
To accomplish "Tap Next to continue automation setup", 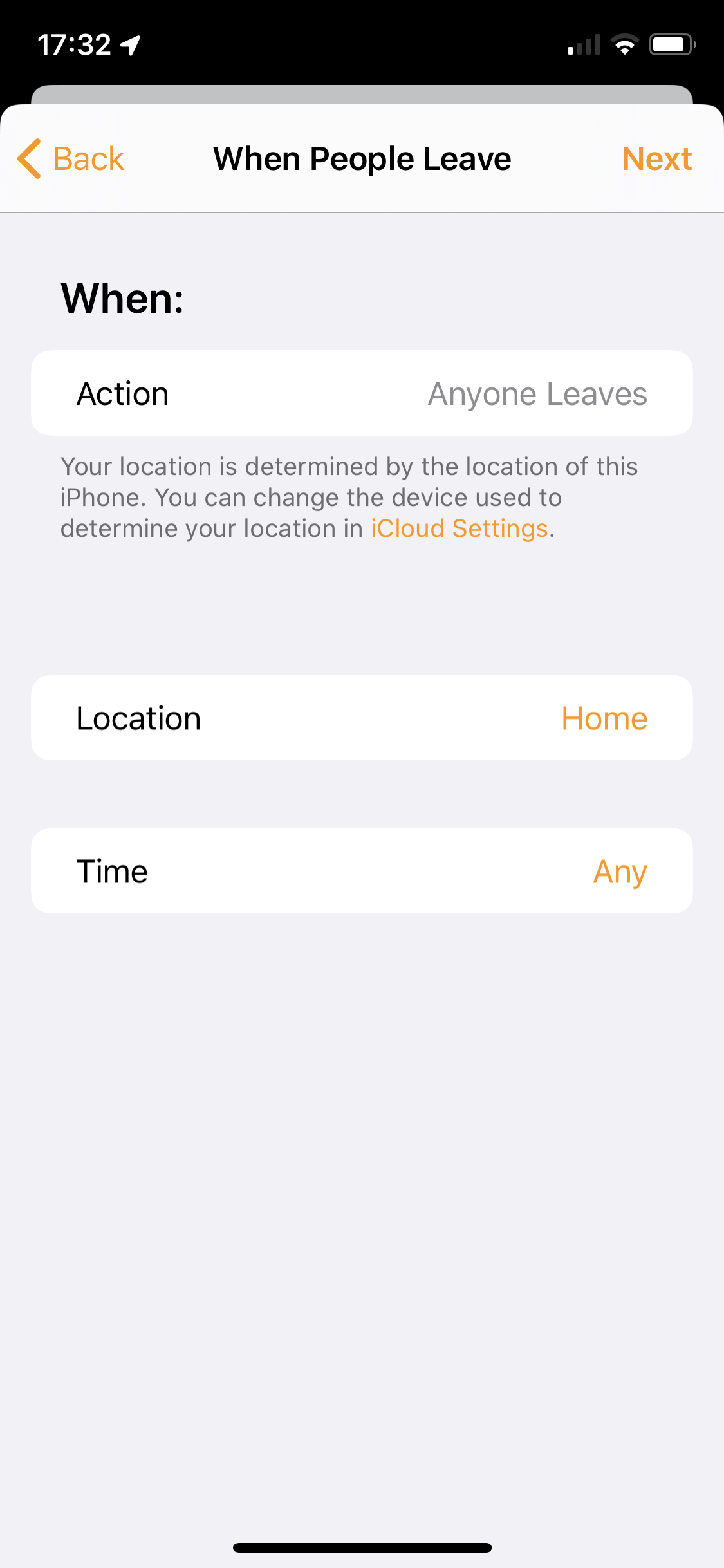I will (656, 158).
